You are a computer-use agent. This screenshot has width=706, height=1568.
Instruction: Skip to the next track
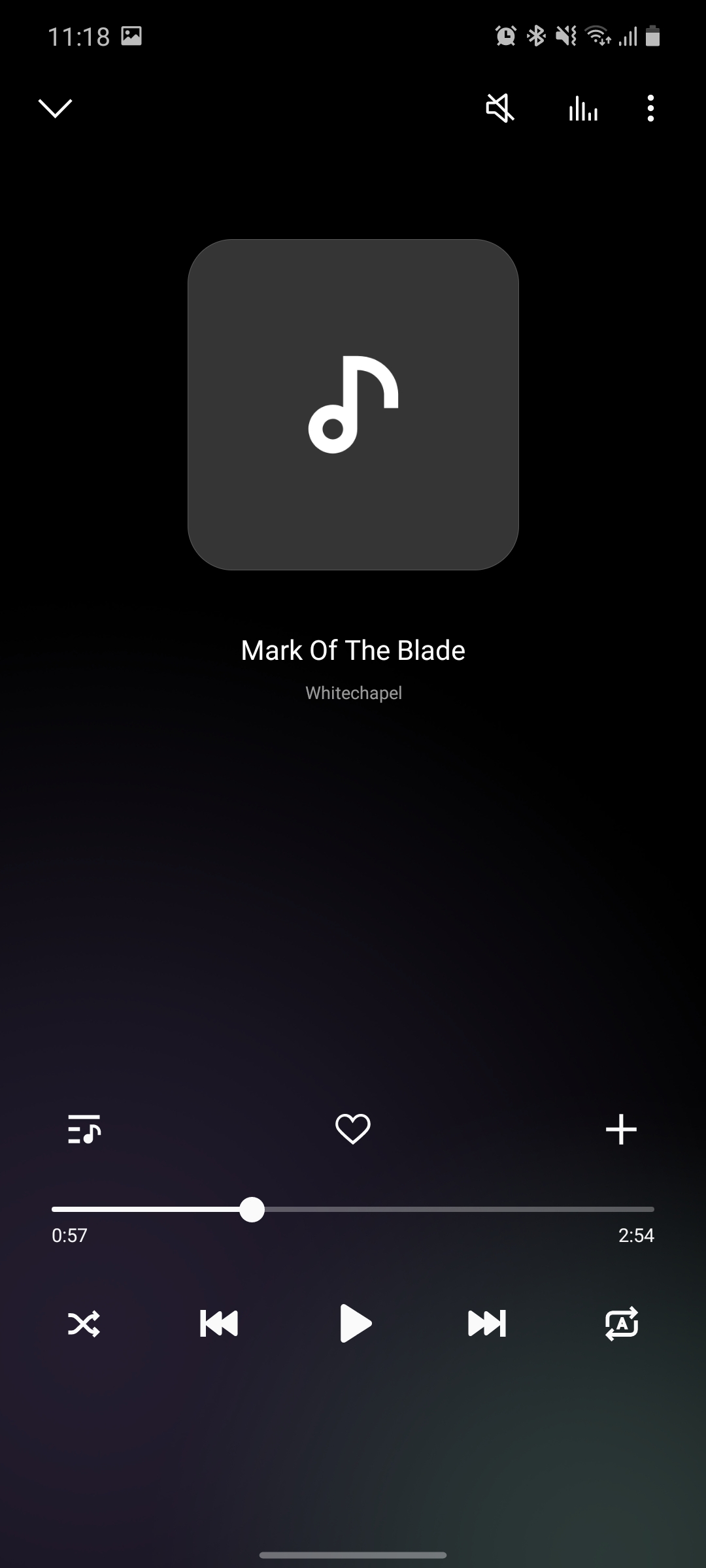pyautogui.click(x=487, y=1324)
